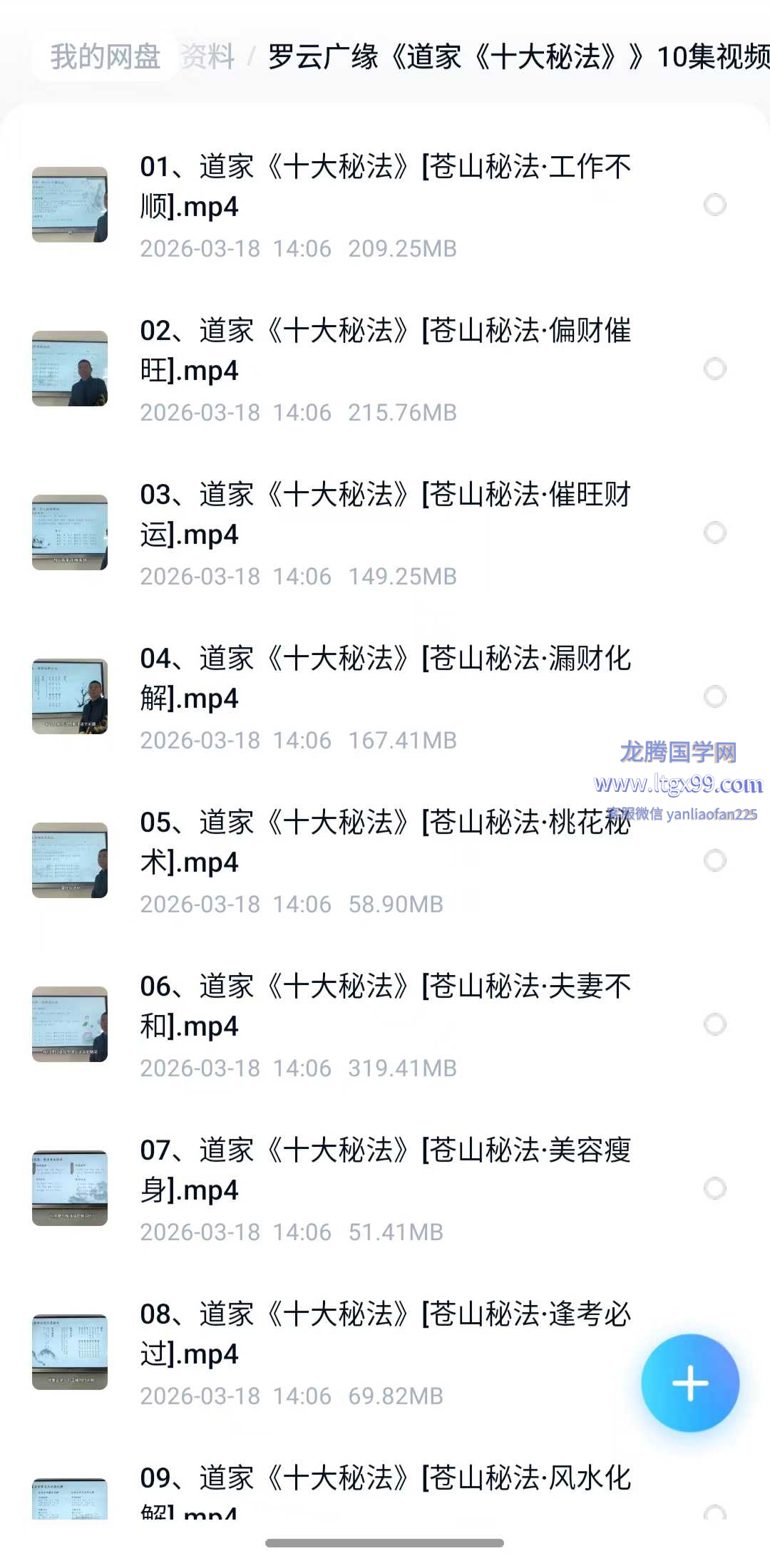The height and width of the screenshot is (1568, 770).
Task: Select the circle for 03 催旺财运.mp4
Action: [714, 533]
